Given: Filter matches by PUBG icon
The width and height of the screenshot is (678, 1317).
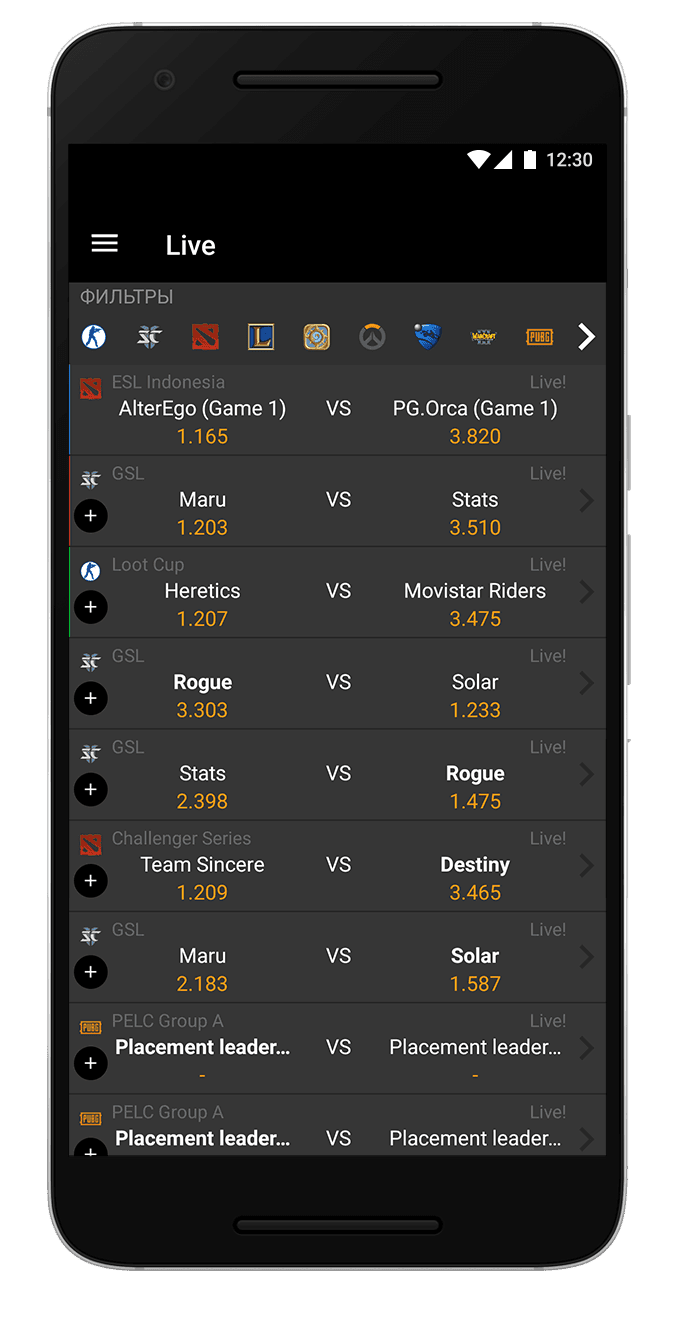Looking at the screenshot, I should (539, 337).
